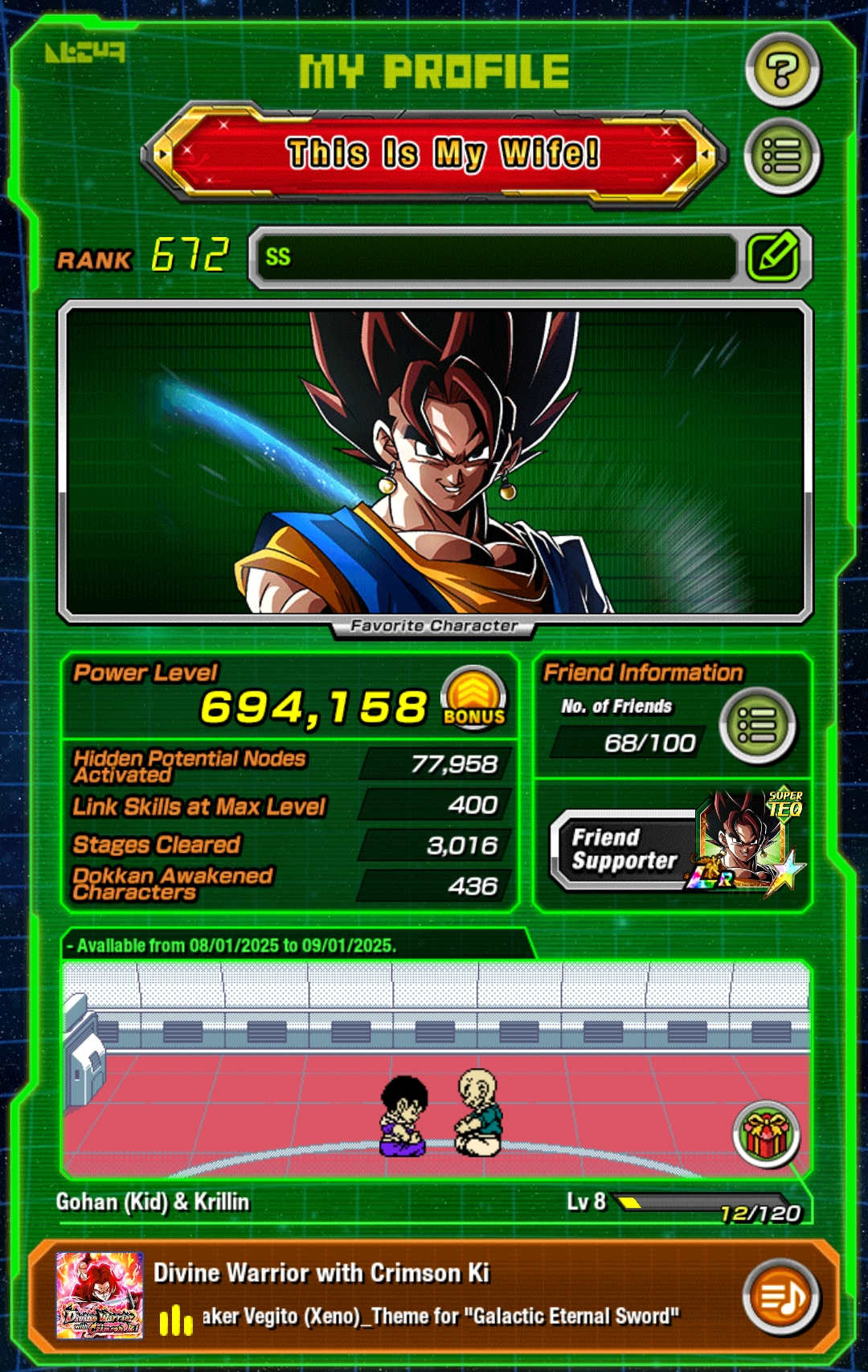868x1372 pixels.
Task: Select next title with right arrow
Action: click(x=705, y=153)
